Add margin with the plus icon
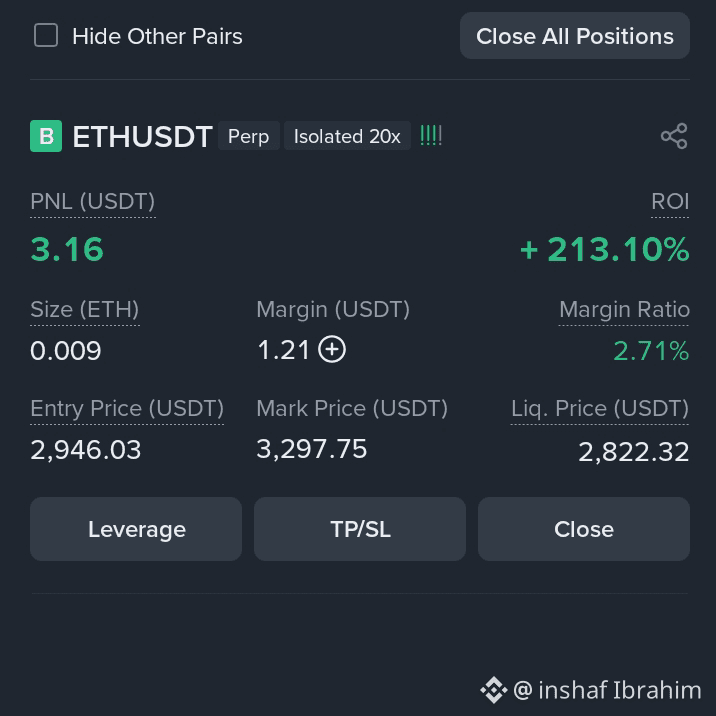 pos(332,350)
